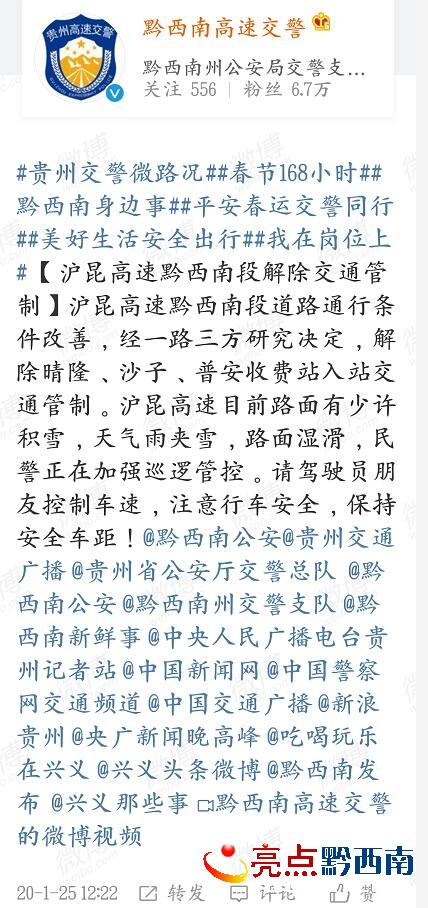This screenshot has width=428, height=908.
Task: Open 黔西南高速交警 profile avatar
Action: point(79,56)
